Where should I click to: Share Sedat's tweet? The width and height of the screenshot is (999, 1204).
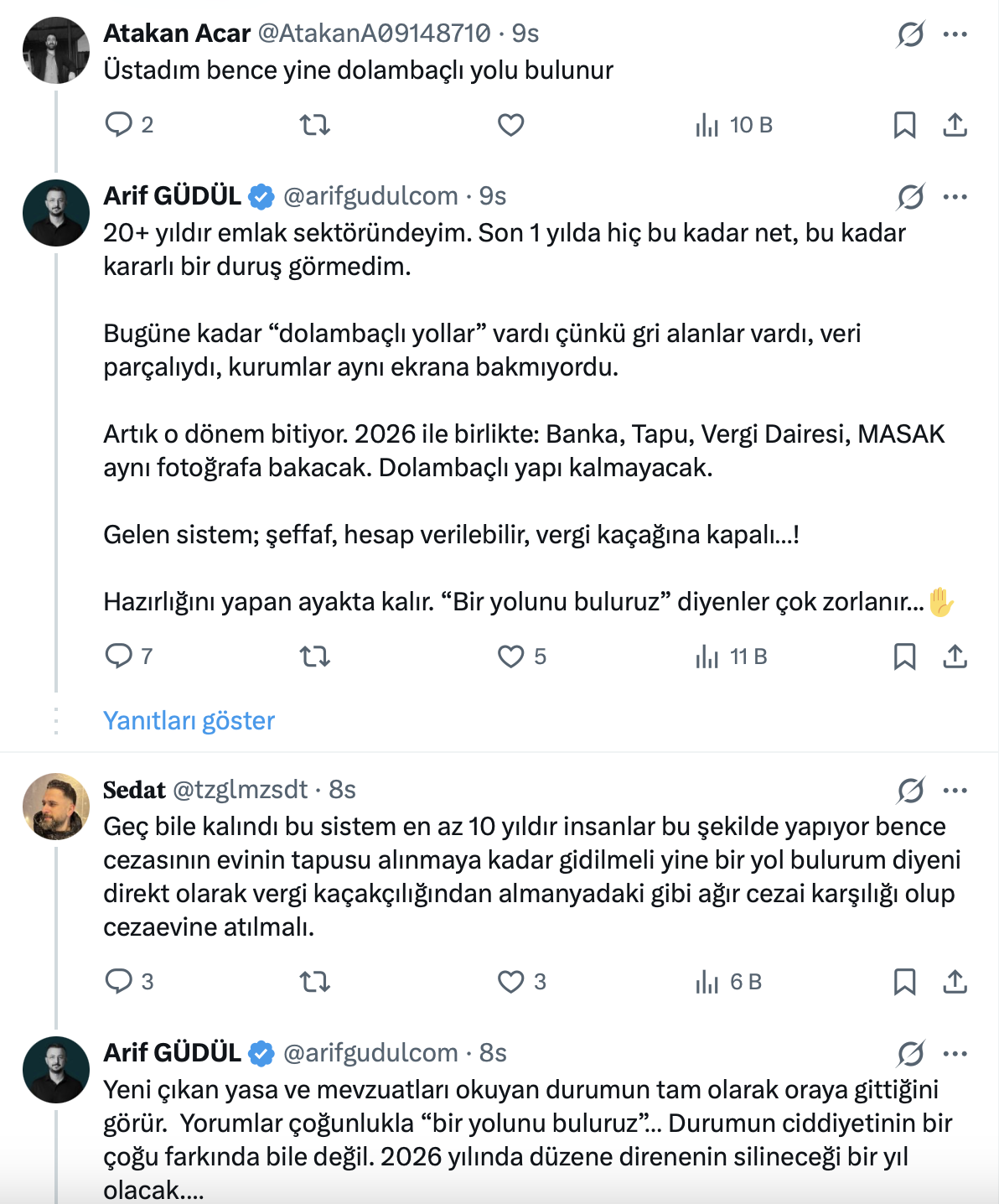(955, 982)
